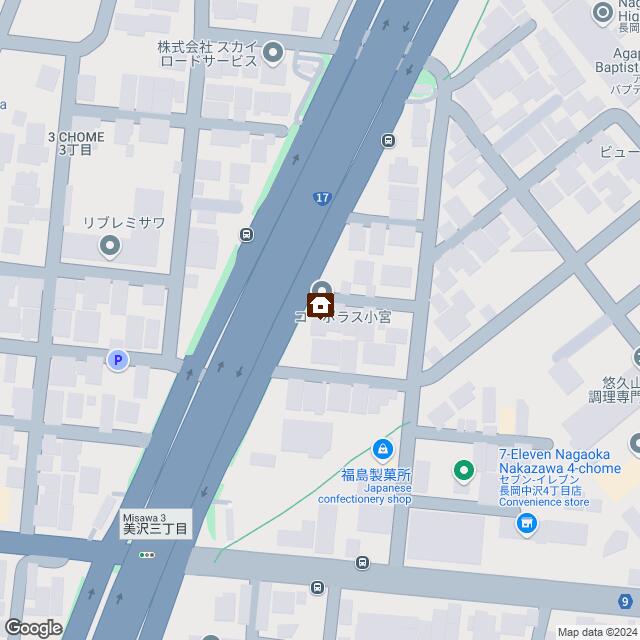640x640 pixels.
Task: Tap the green pin beside 福島製菓所
Action: click(462, 468)
